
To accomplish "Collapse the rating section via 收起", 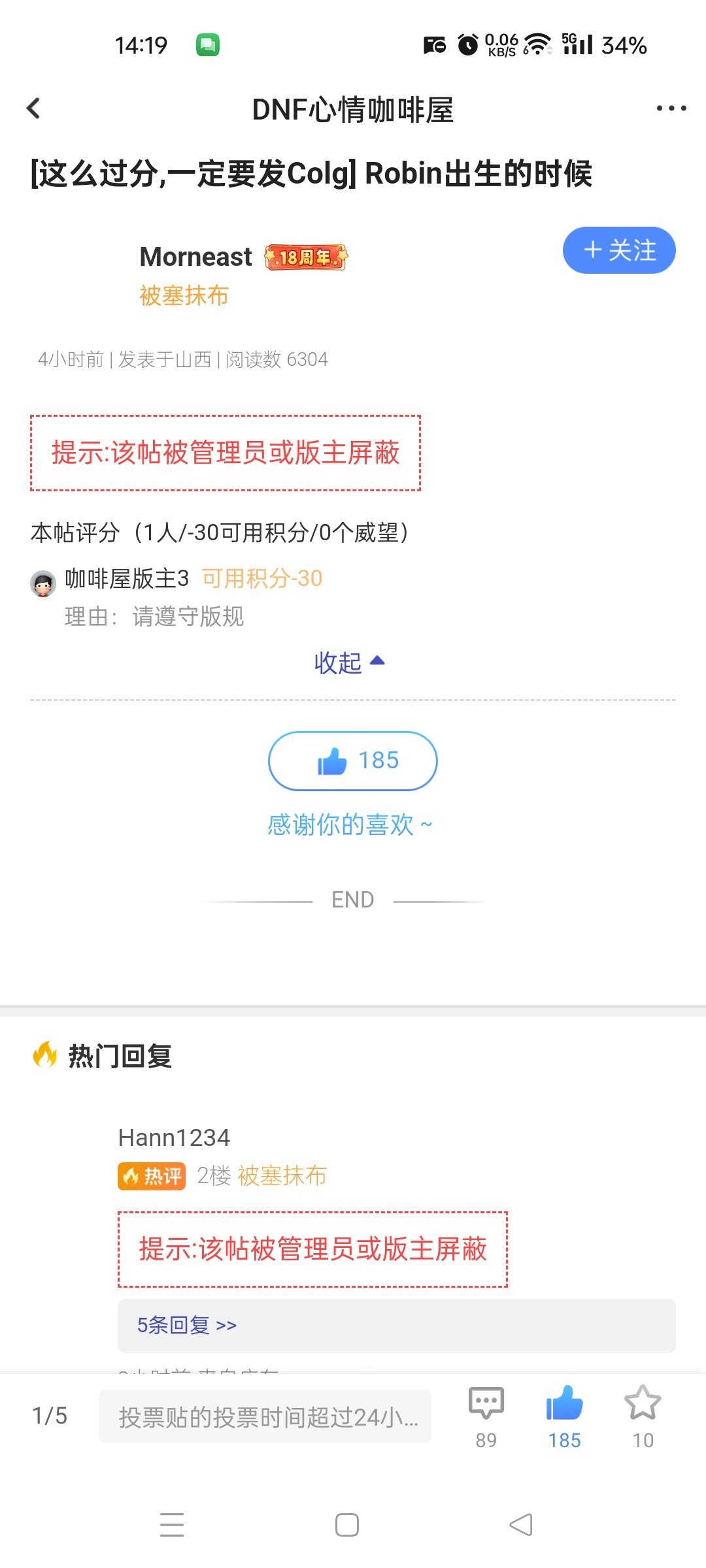I will click(350, 662).
